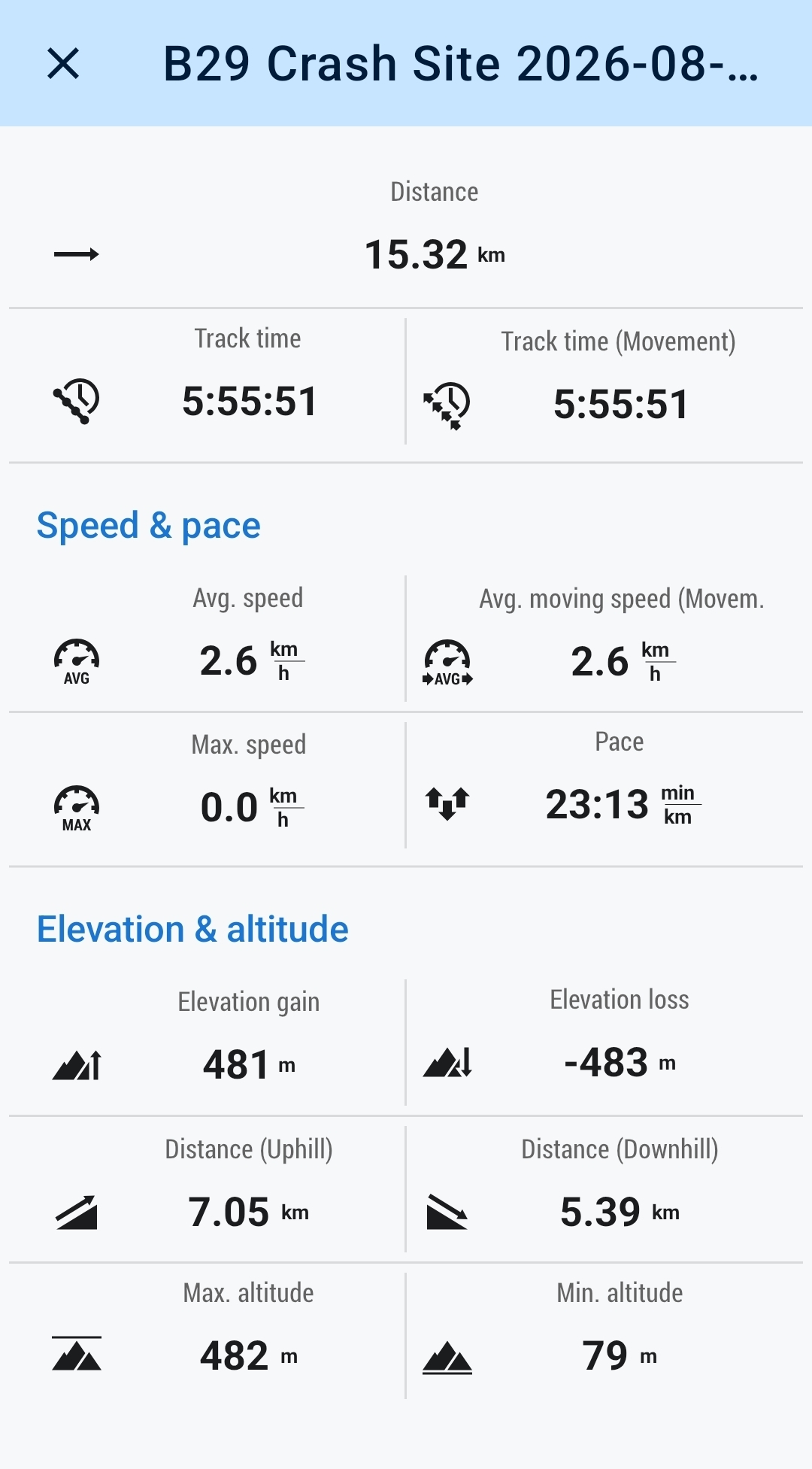Close the B29 Crash Site statistics screen
Screen dimensions: 812x1469
click(x=63, y=63)
